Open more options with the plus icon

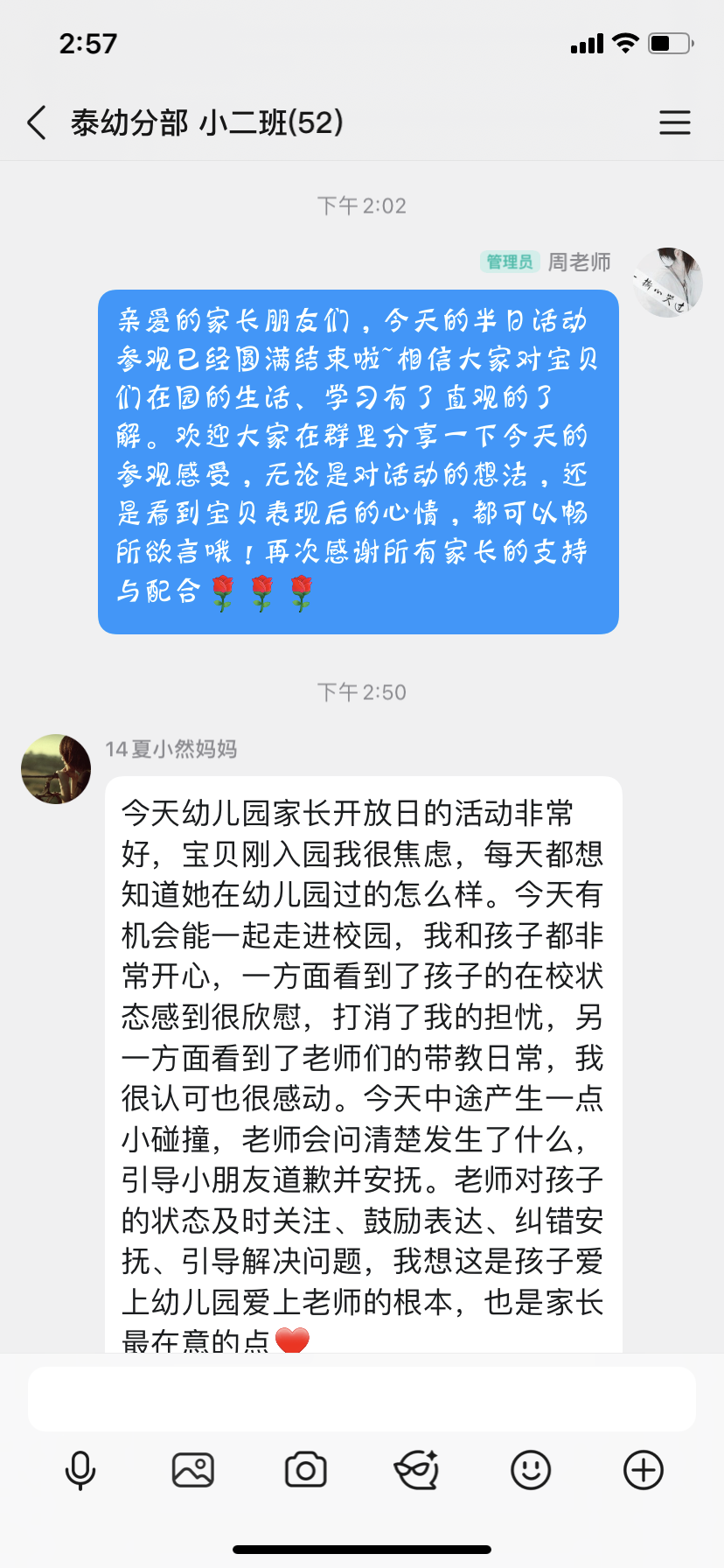[644, 1470]
